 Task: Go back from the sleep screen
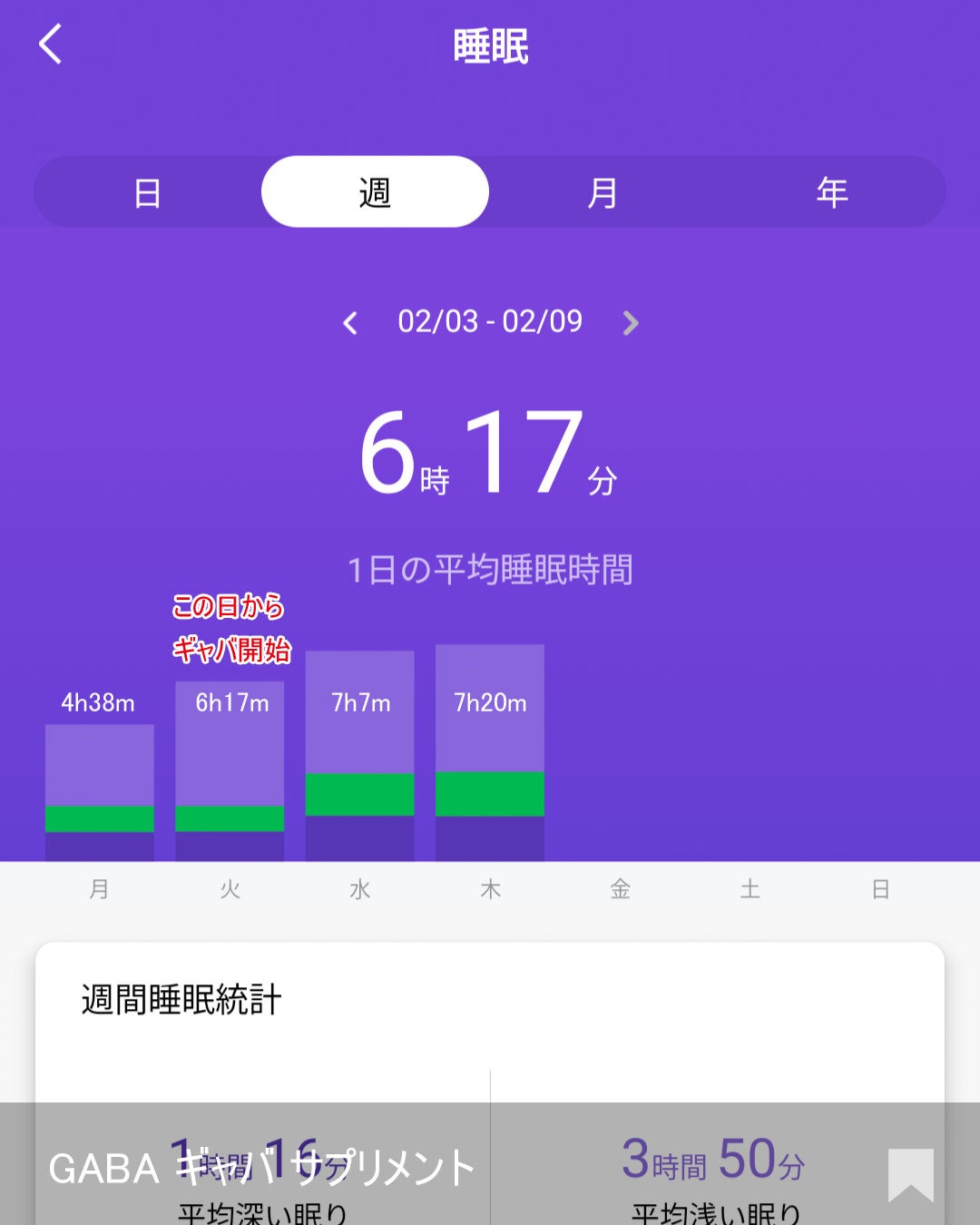click(x=51, y=44)
